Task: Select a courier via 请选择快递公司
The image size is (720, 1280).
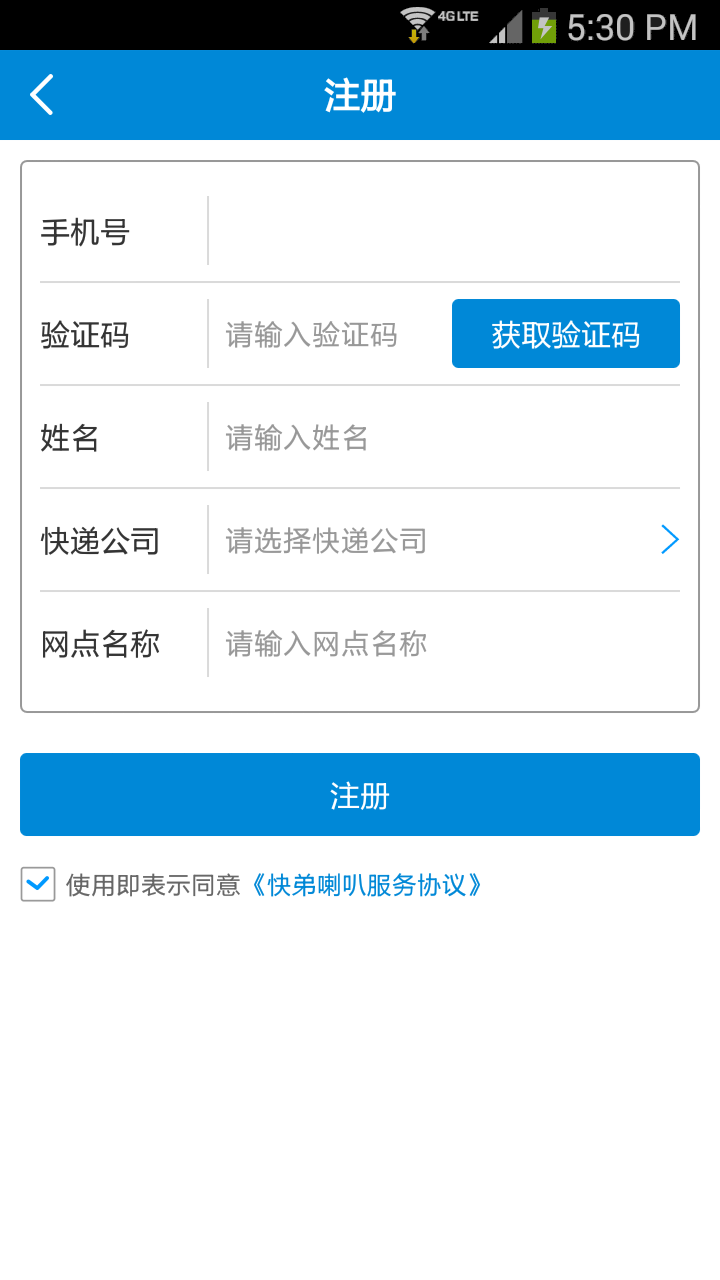Action: (x=325, y=540)
